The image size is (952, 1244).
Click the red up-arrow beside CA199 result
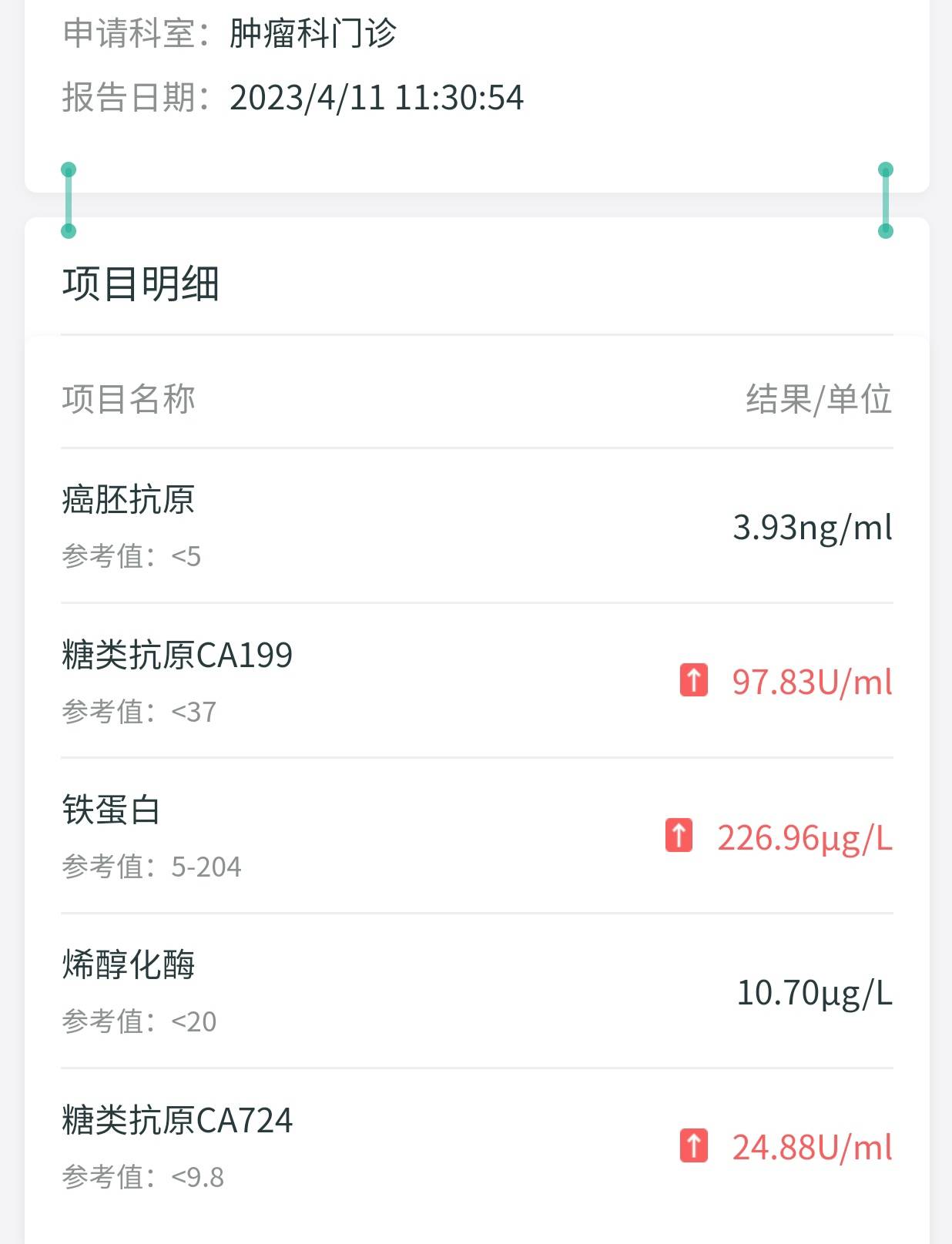point(694,679)
